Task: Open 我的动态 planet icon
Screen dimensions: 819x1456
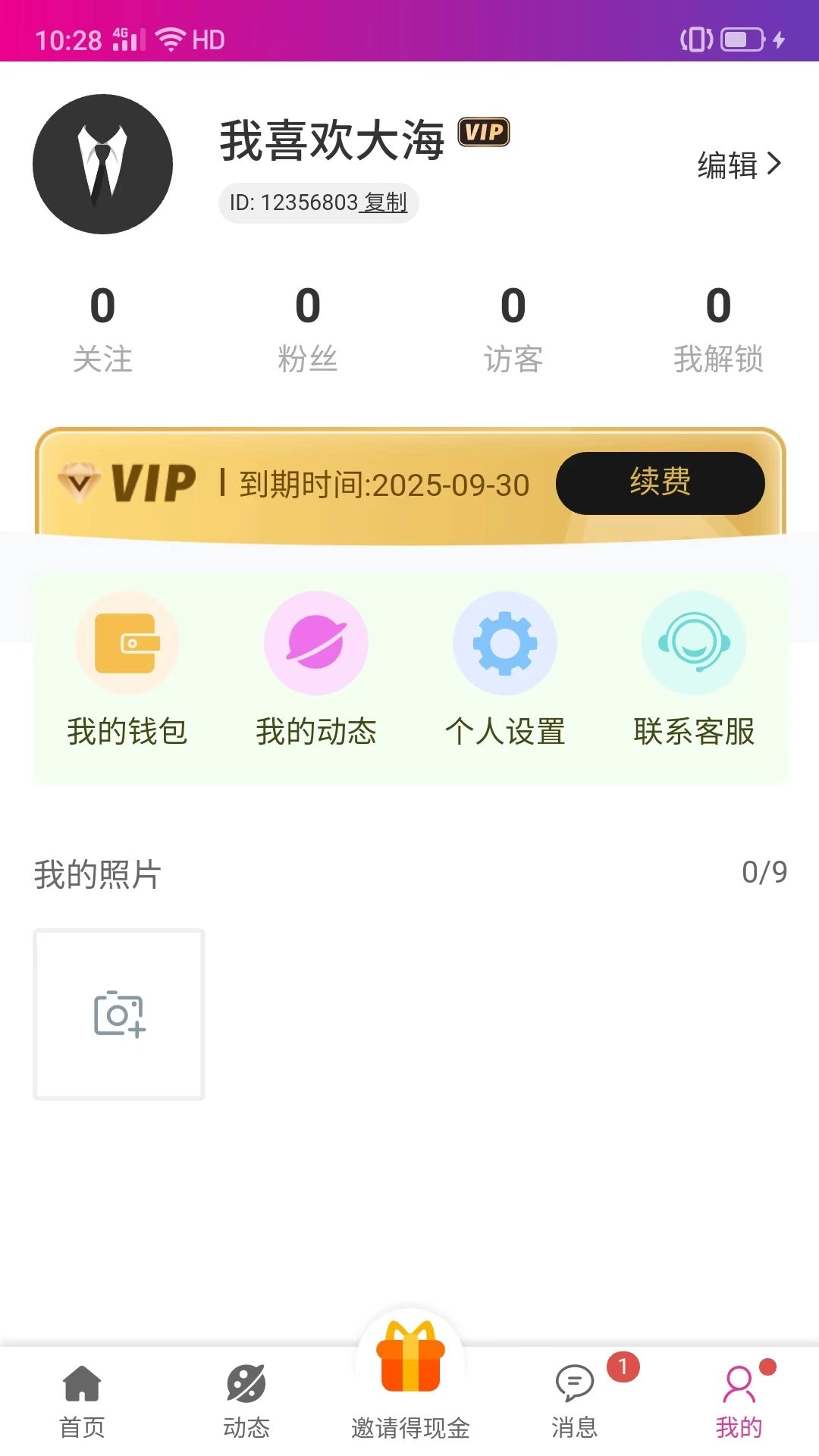Action: [315, 642]
